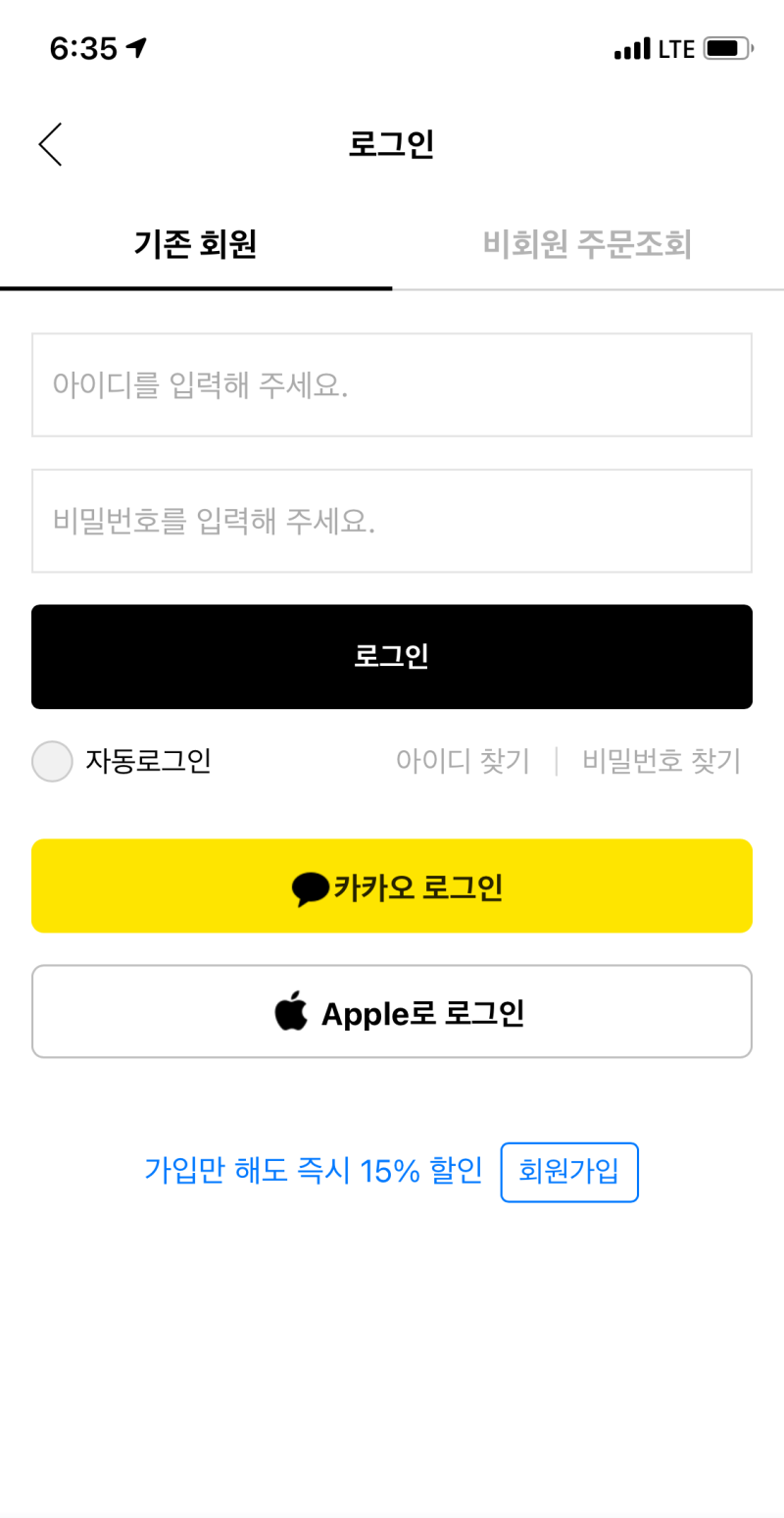Screen dimensions: 784x1518
Task: Click the battery indicator icon
Action: (725, 45)
